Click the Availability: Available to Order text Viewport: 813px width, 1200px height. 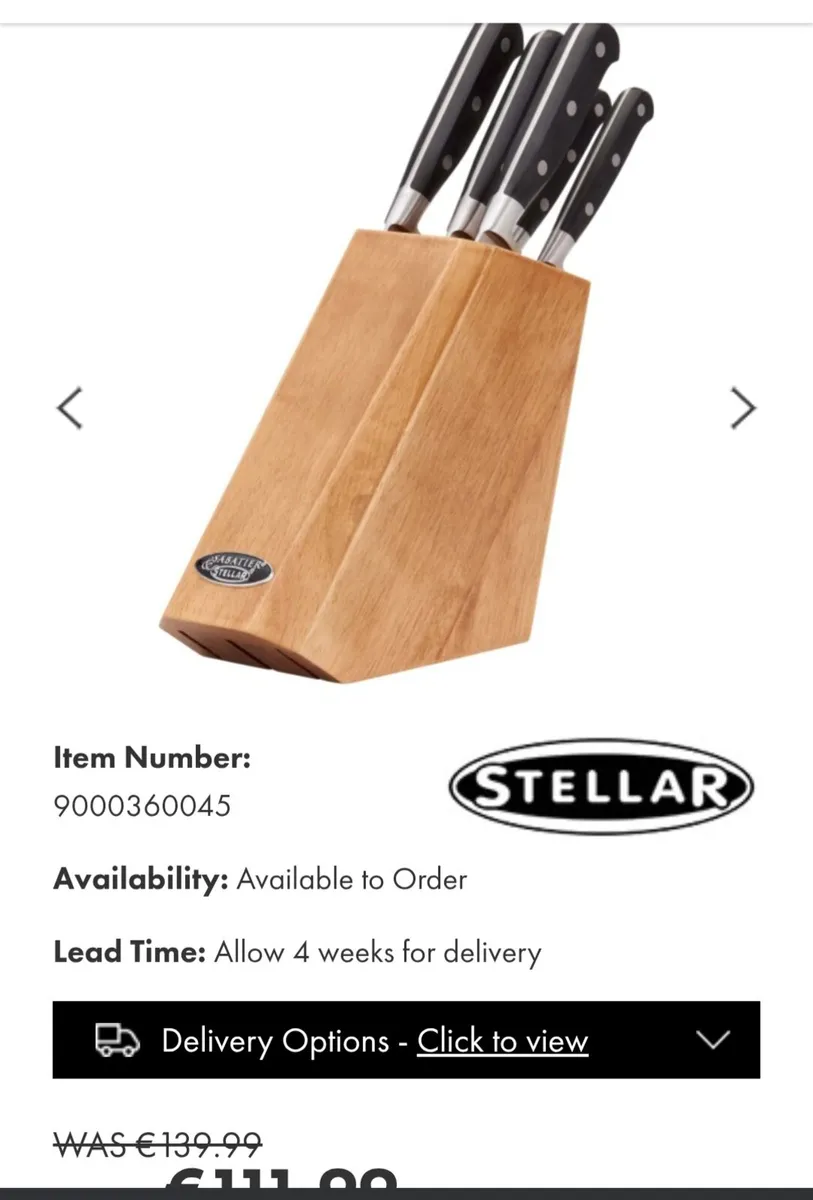259,880
